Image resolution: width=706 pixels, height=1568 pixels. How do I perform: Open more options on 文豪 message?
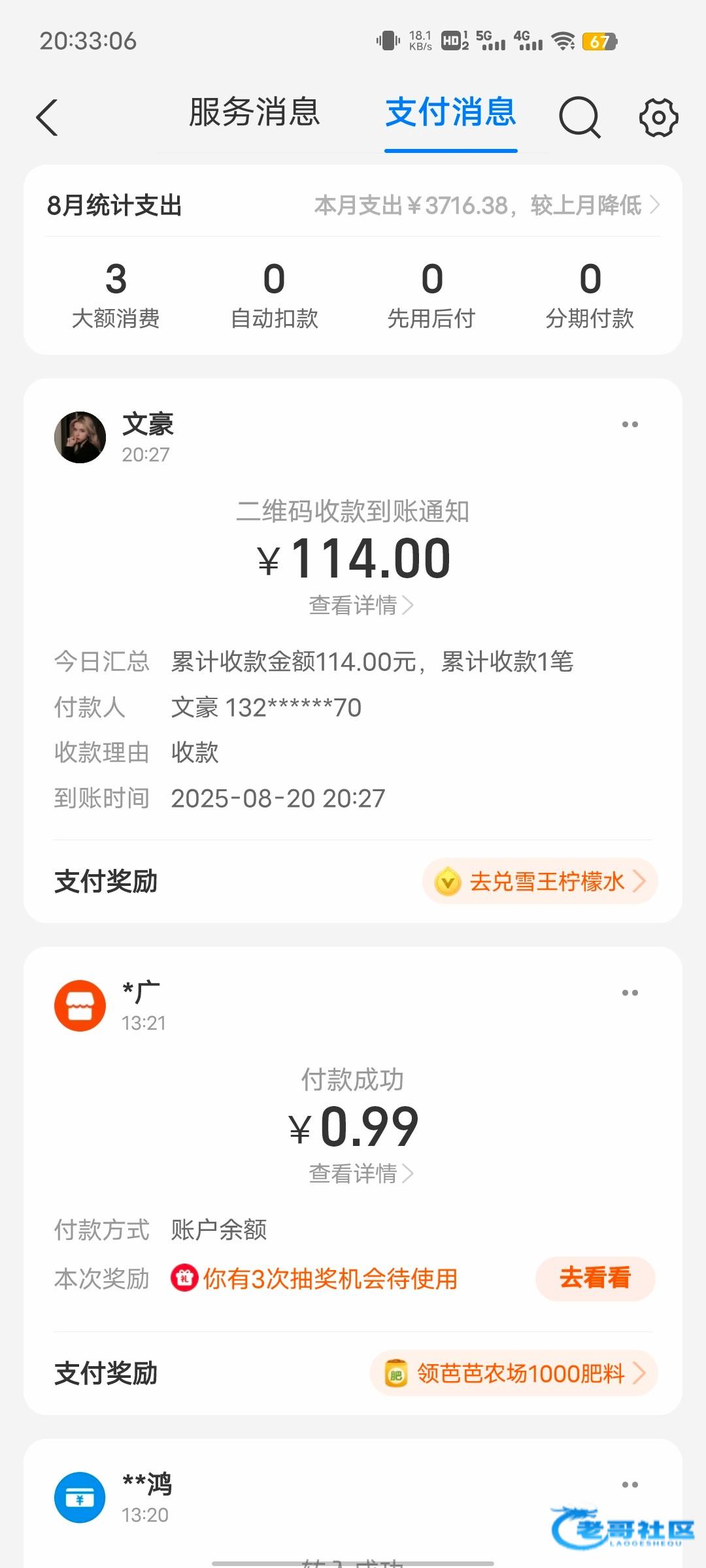tap(630, 425)
